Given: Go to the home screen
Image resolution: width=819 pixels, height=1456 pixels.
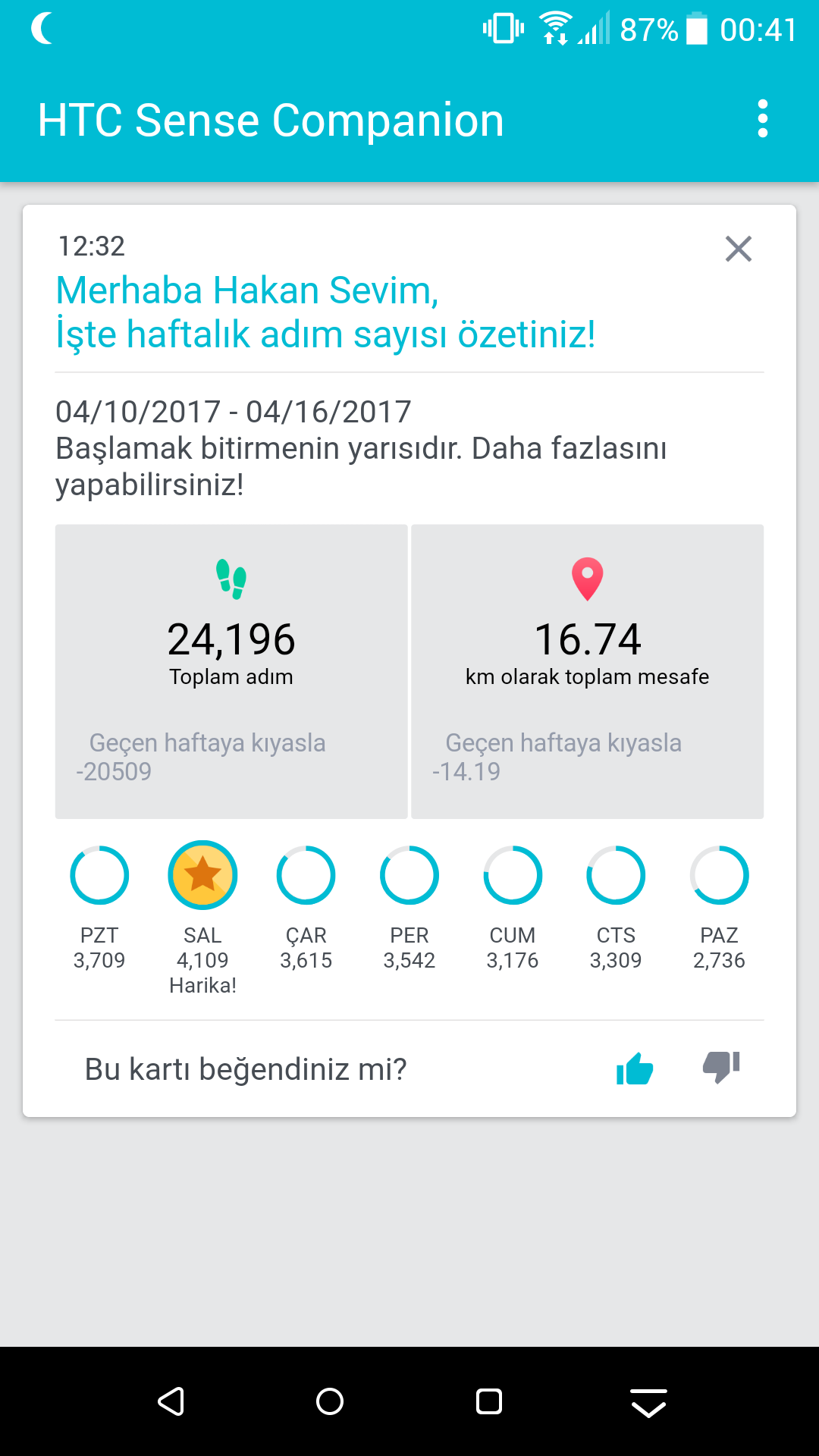Looking at the screenshot, I should coord(330,1401).
